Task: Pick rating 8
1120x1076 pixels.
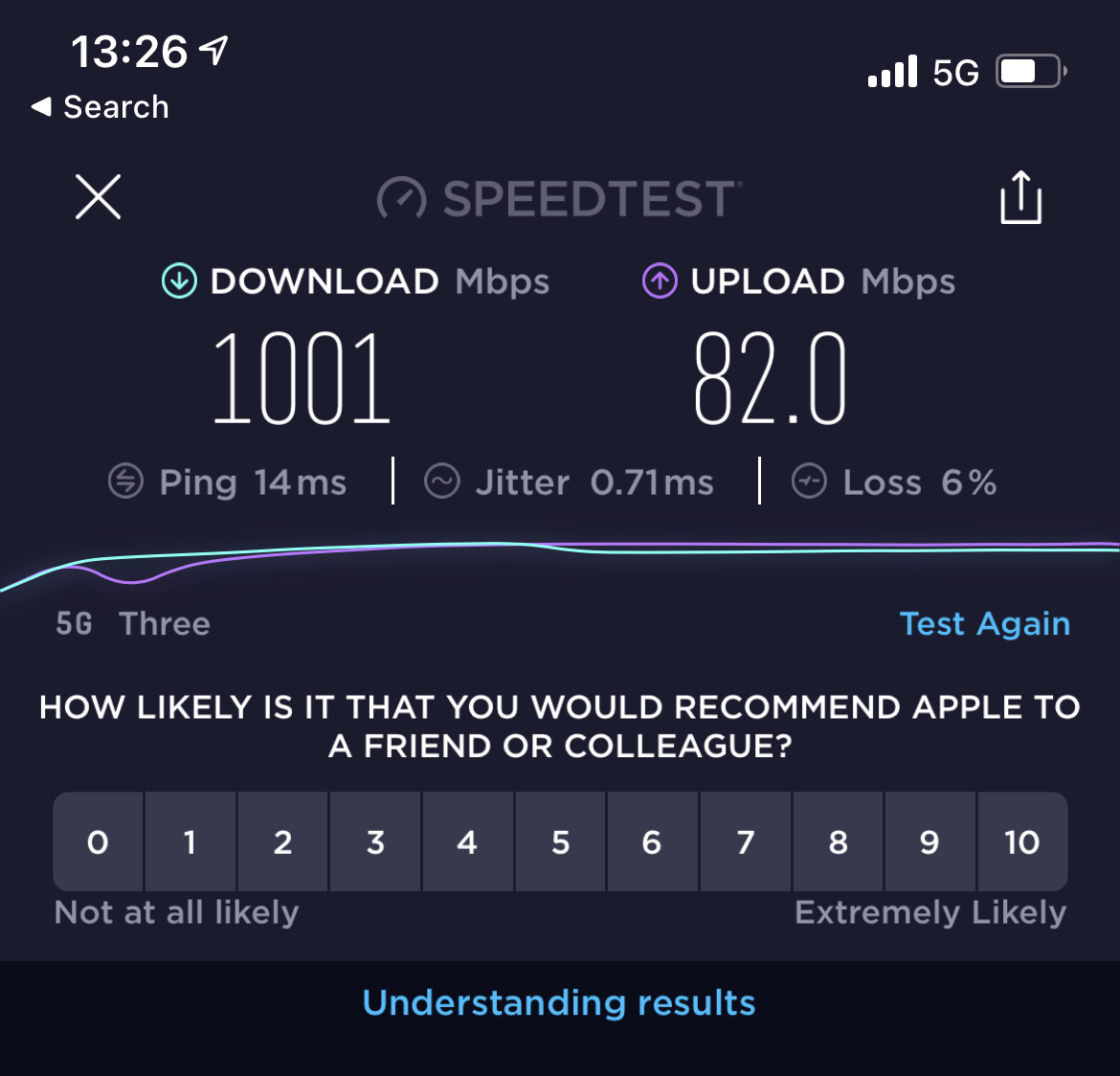Action: (838, 841)
